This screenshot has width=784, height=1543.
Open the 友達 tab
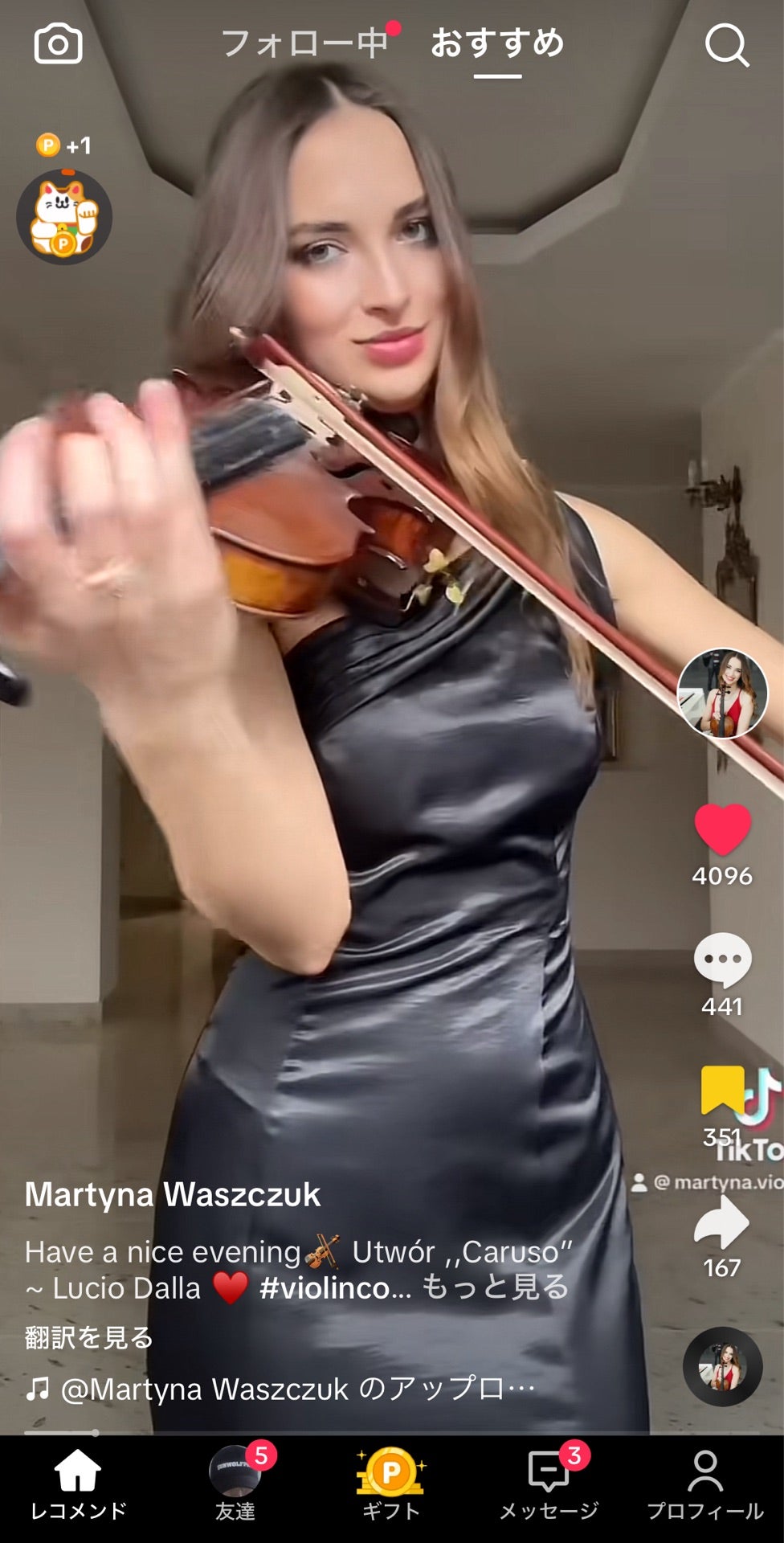pos(235,1485)
